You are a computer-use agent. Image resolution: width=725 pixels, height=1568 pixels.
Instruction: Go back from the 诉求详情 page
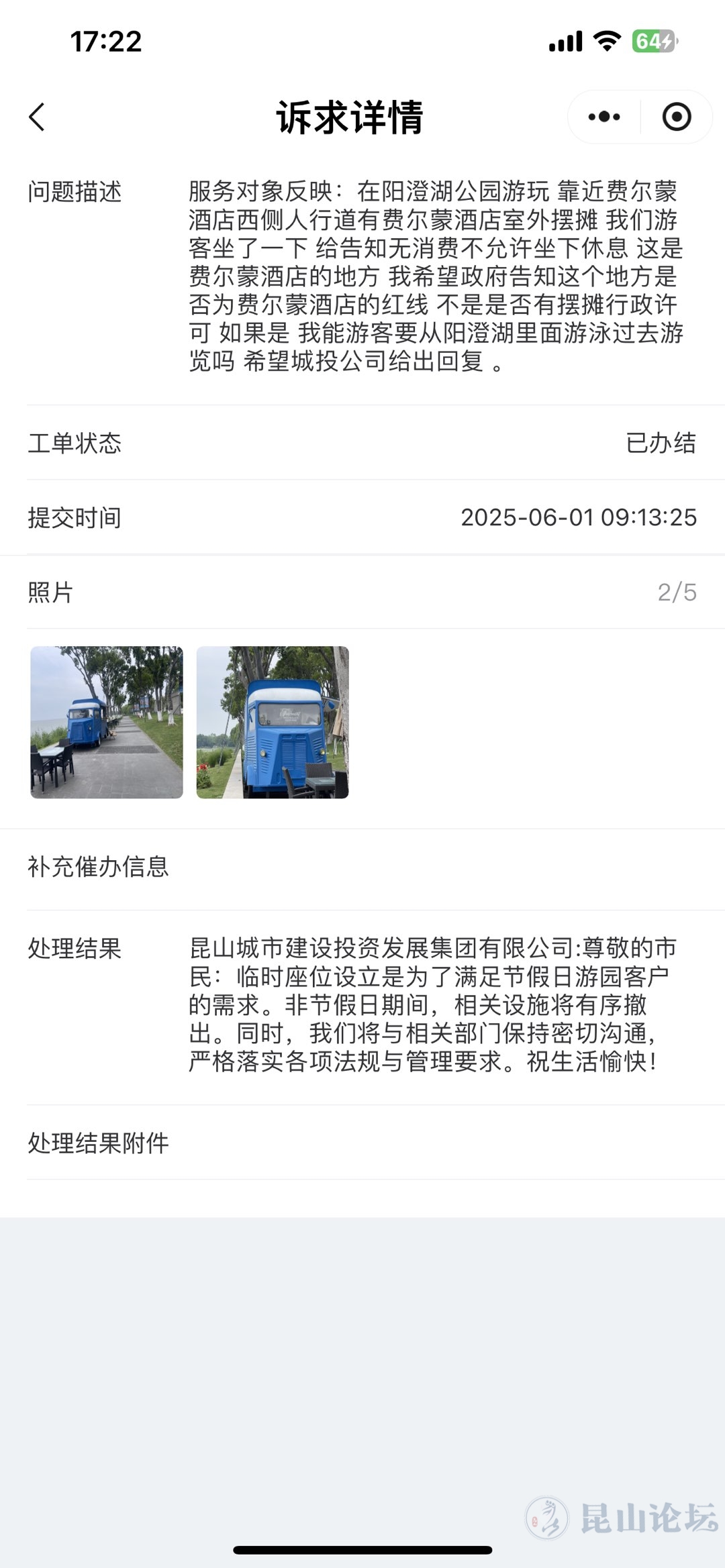click(38, 117)
